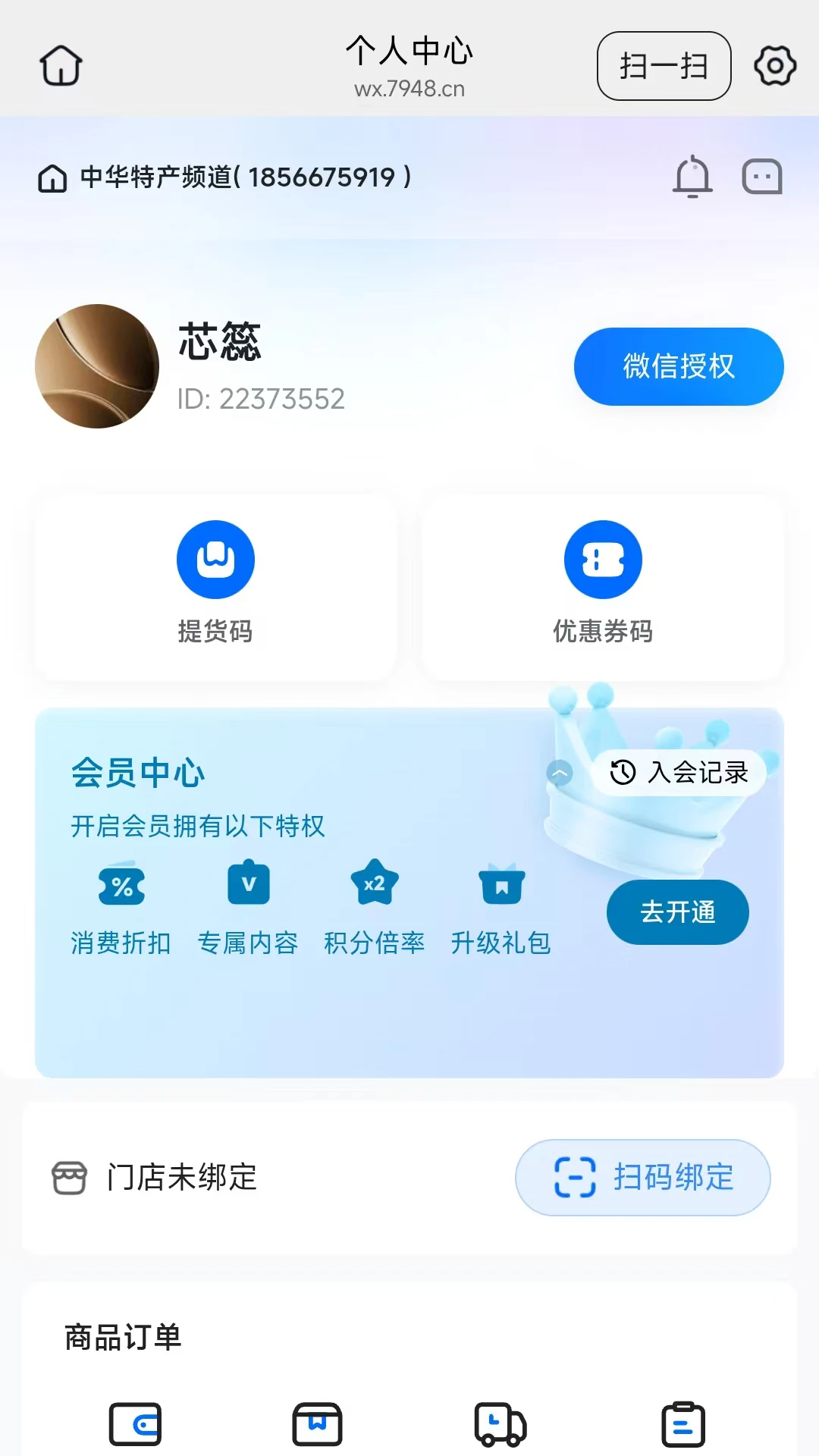Open the notifications bell
This screenshot has height=1456, width=819.
tap(692, 177)
